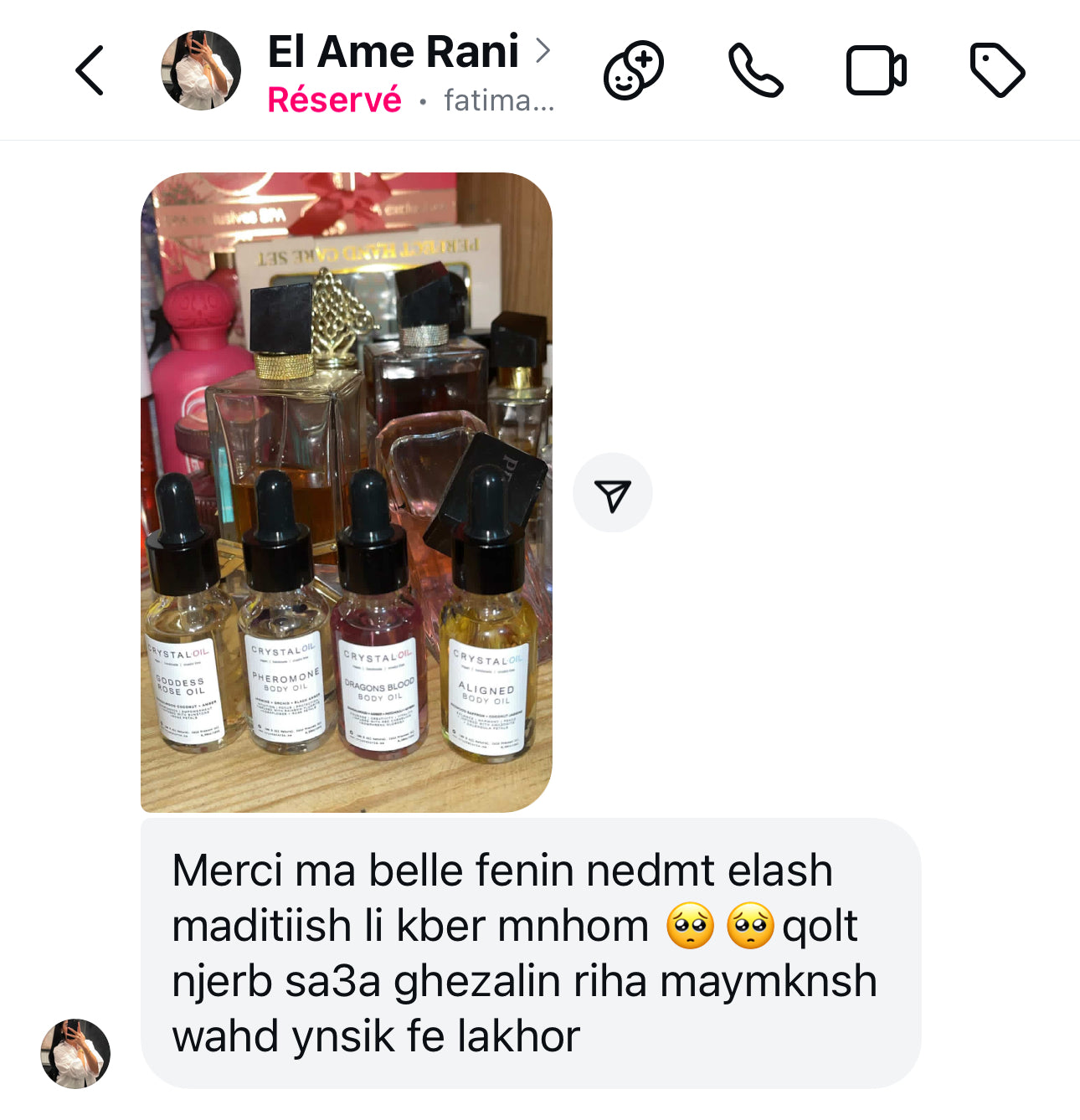Image resolution: width=1080 pixels, height=1120 pixels.
Task: Forward the photo with the share arrow
Action: pyautogui.click(x=612, y=493)
